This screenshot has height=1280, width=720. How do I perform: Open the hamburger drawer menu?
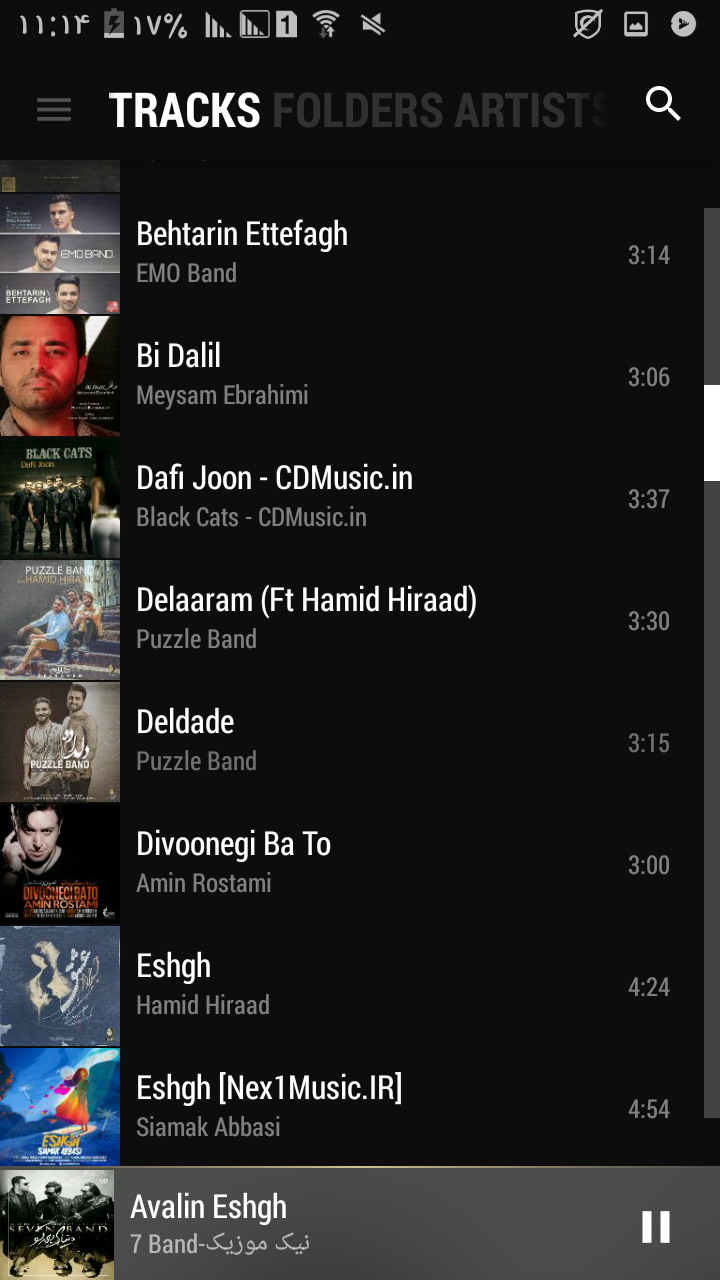tap(54, 110)
